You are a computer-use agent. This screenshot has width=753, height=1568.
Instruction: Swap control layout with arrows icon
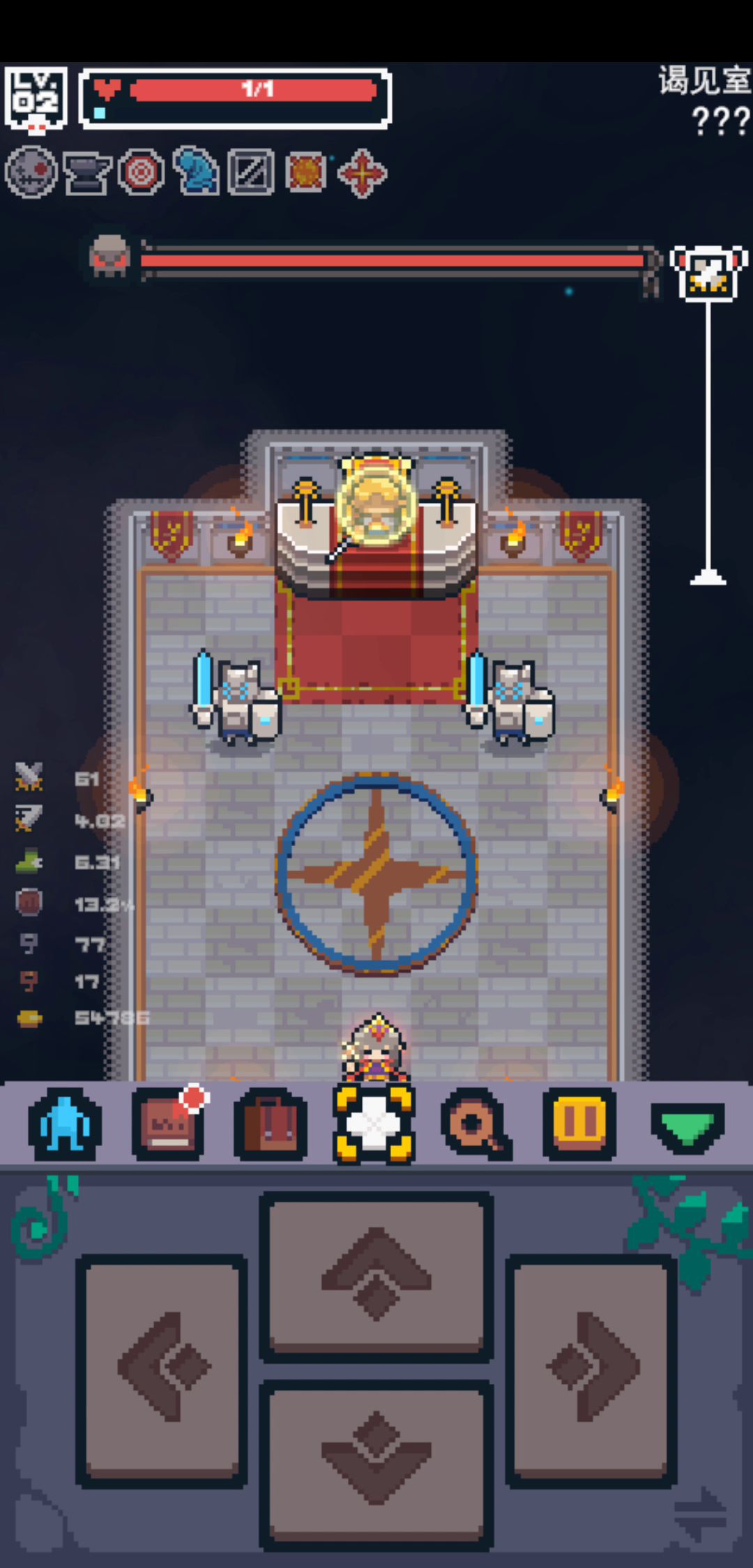pos(701,1515)
